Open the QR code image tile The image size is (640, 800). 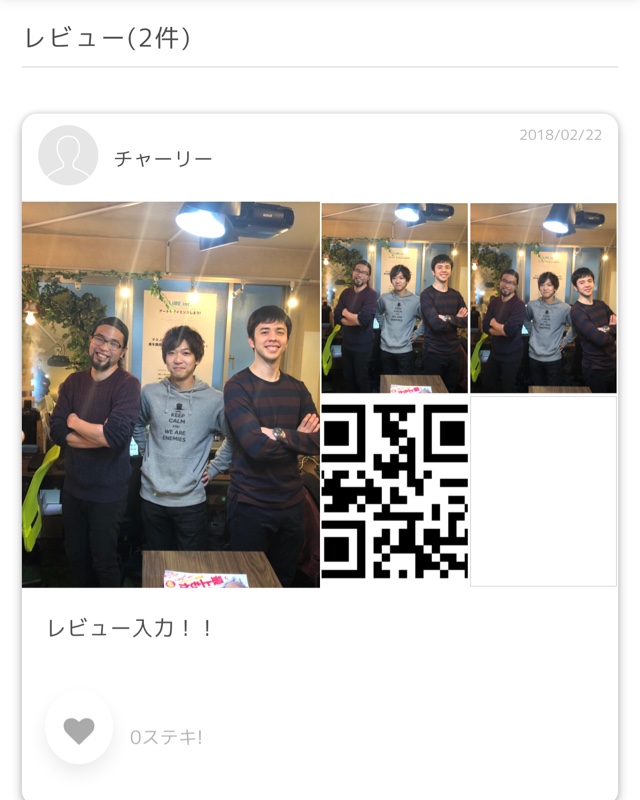[x=394, y=491]
